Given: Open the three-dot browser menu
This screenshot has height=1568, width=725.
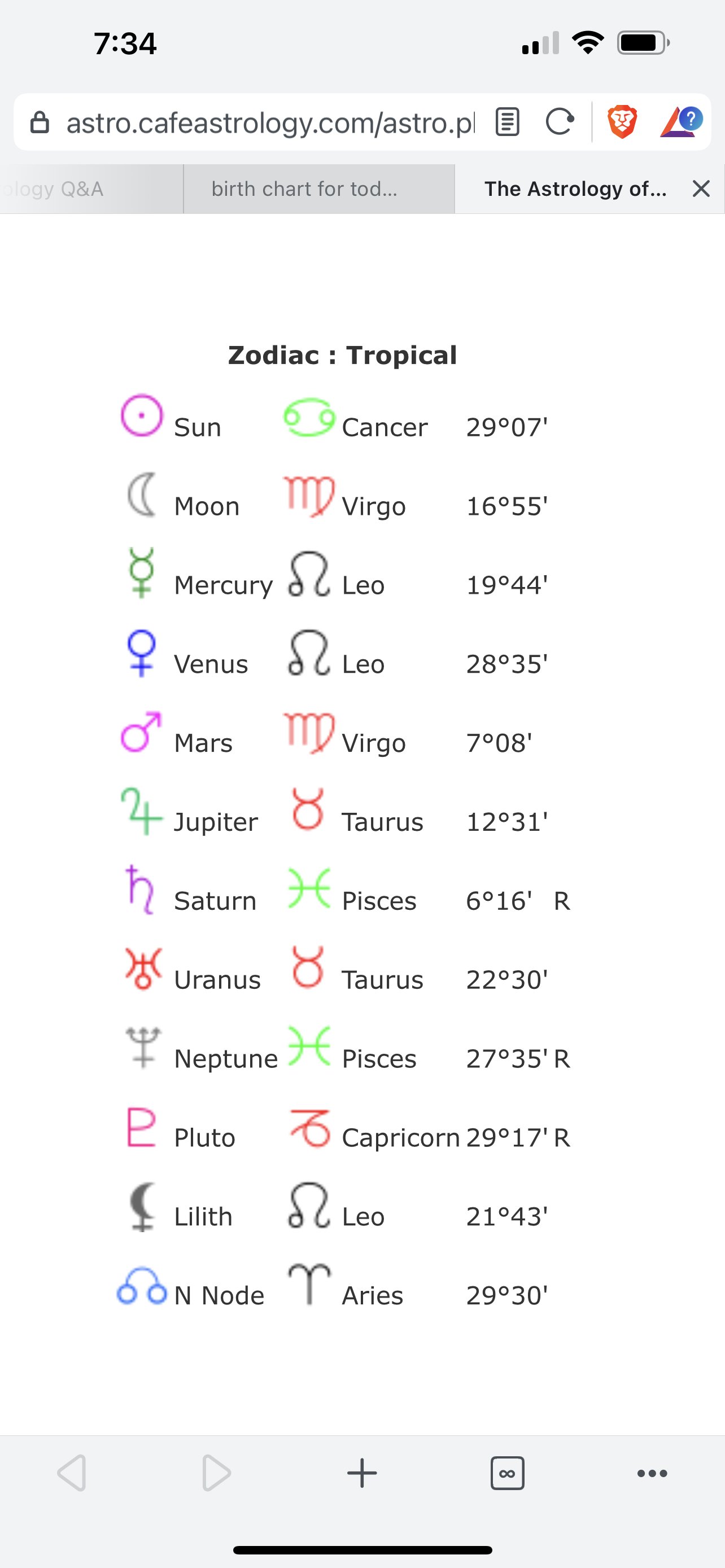Looking at the screenshot, I should (652, 1473).
